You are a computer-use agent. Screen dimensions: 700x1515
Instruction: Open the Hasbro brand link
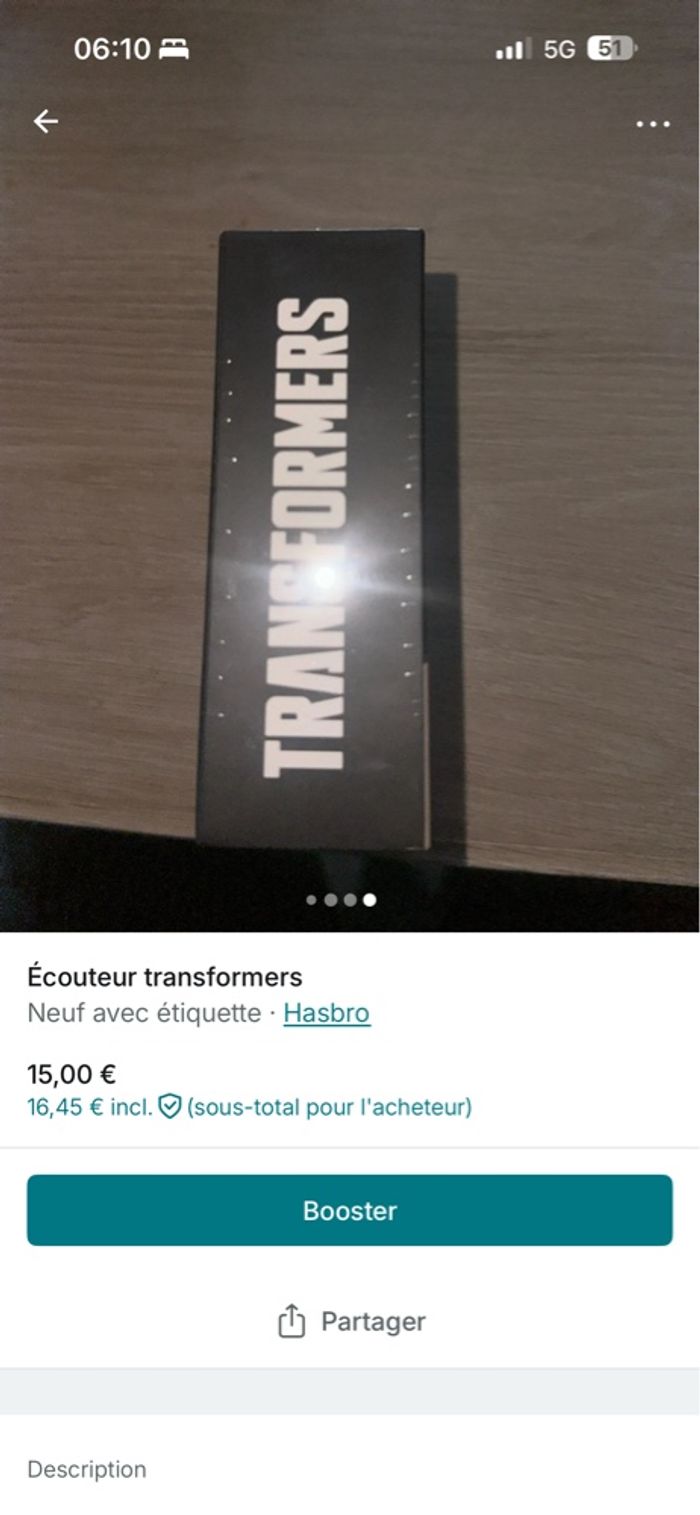(326, 1013)
